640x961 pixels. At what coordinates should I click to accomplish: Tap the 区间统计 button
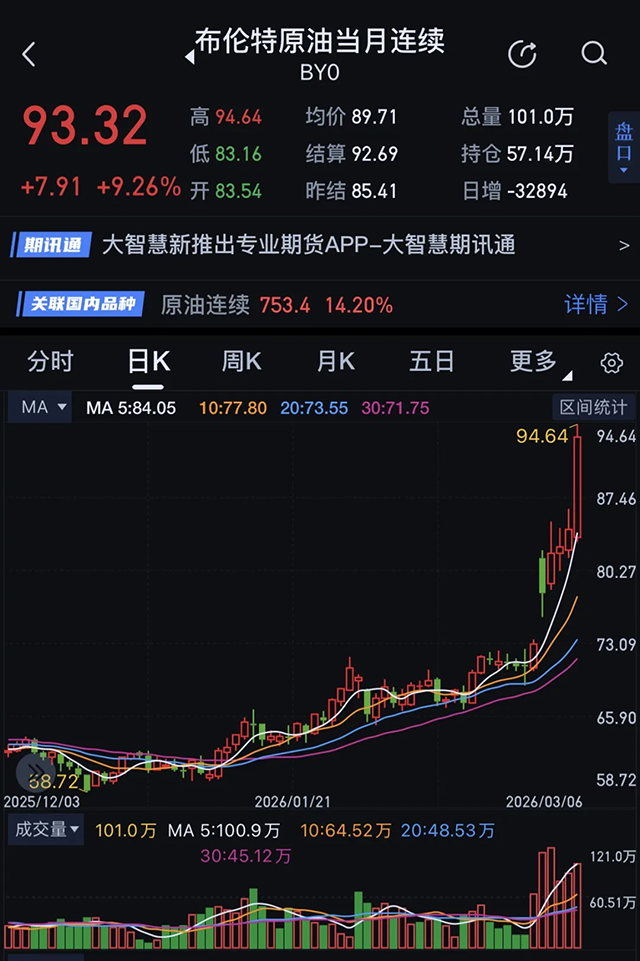coord(594,407)
